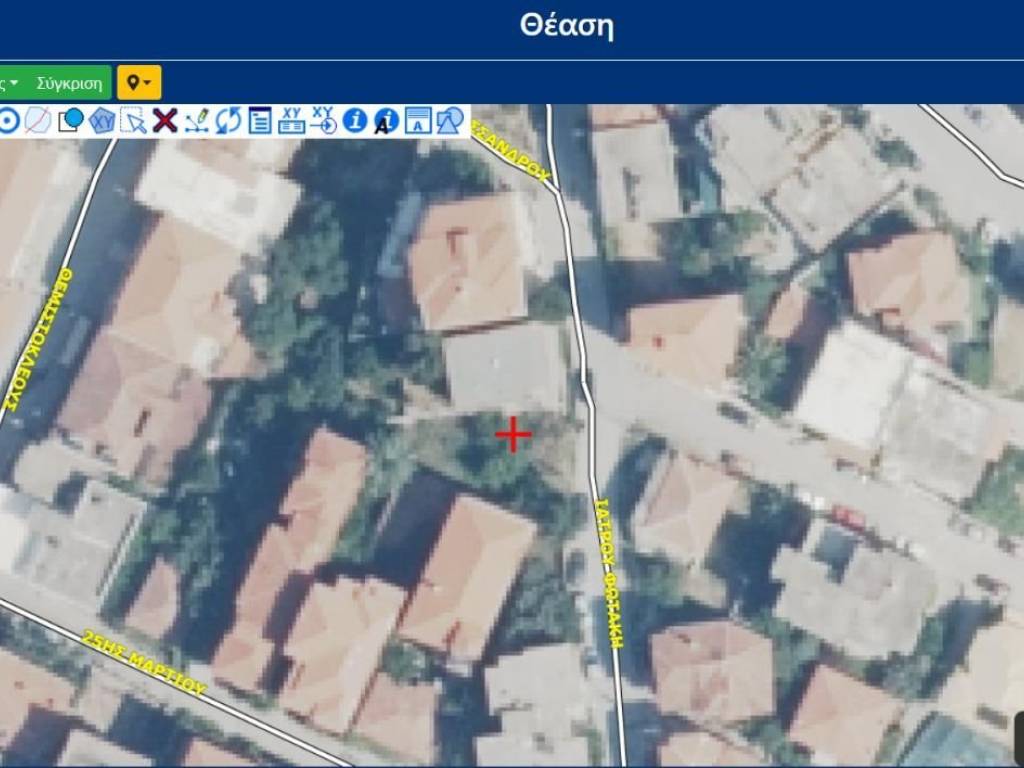
Task: Tap the blue refresh arrows icon
Action: 228,121
